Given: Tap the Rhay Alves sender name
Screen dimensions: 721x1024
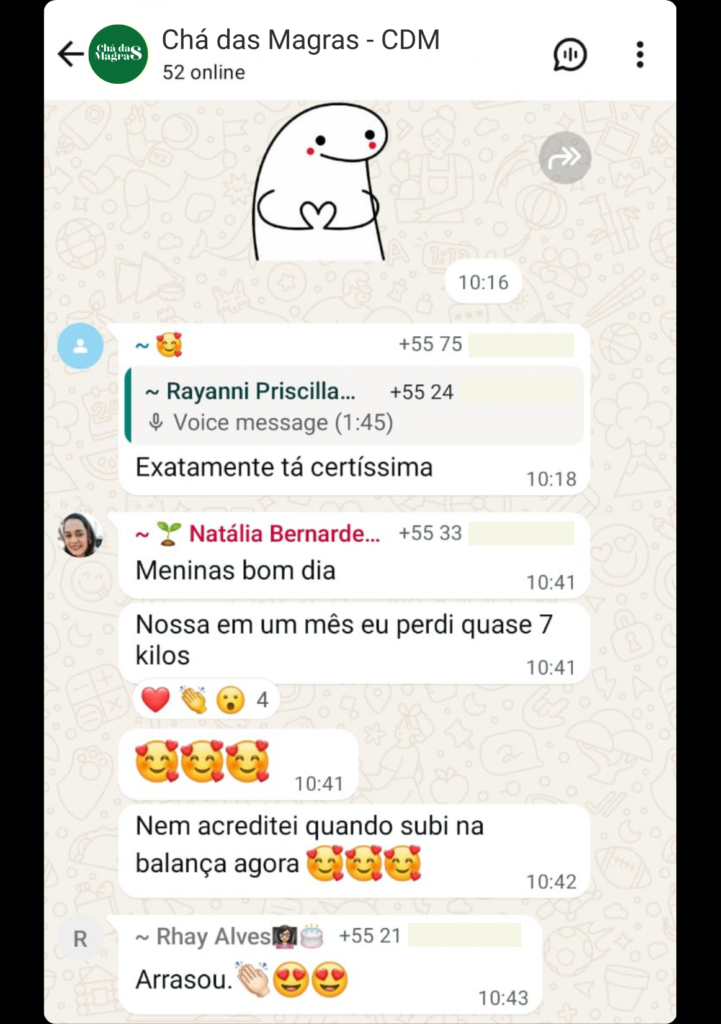Looking at the screenshot, I should click(213, 937).
